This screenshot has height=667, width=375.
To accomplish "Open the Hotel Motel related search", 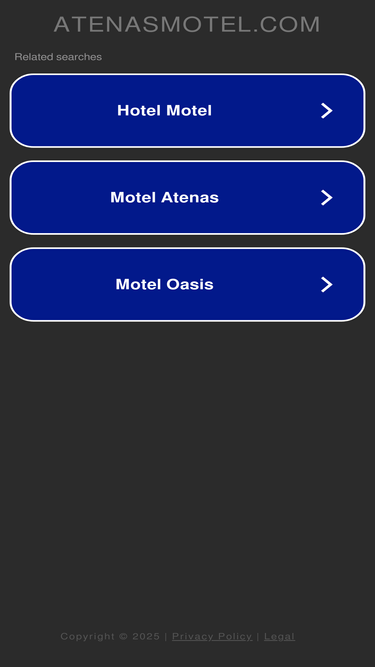I will point(188,111).
